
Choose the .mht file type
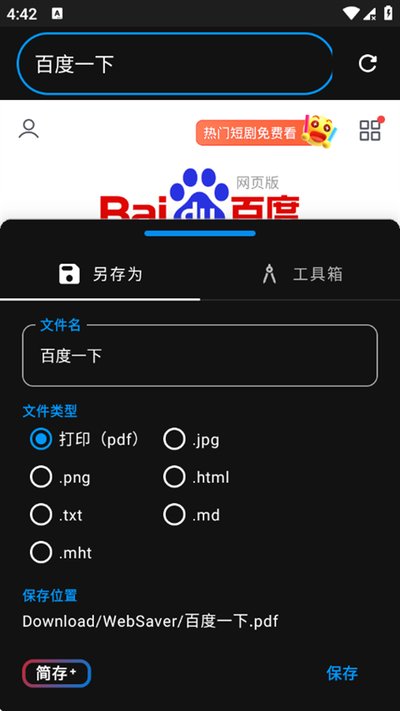click(x=61, y=553)
